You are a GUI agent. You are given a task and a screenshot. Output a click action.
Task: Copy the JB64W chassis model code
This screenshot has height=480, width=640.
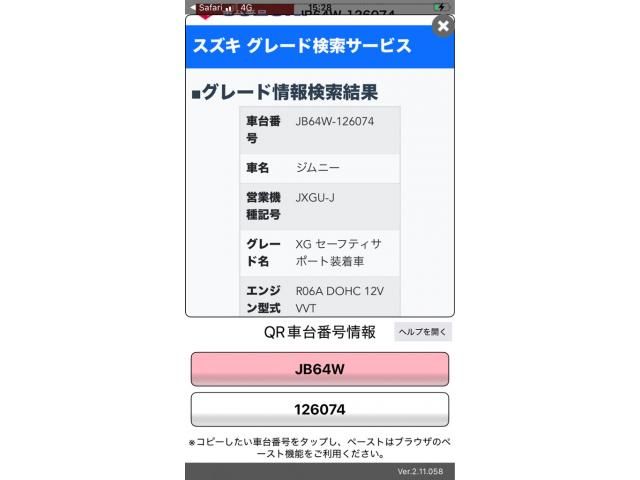(319, 369)
